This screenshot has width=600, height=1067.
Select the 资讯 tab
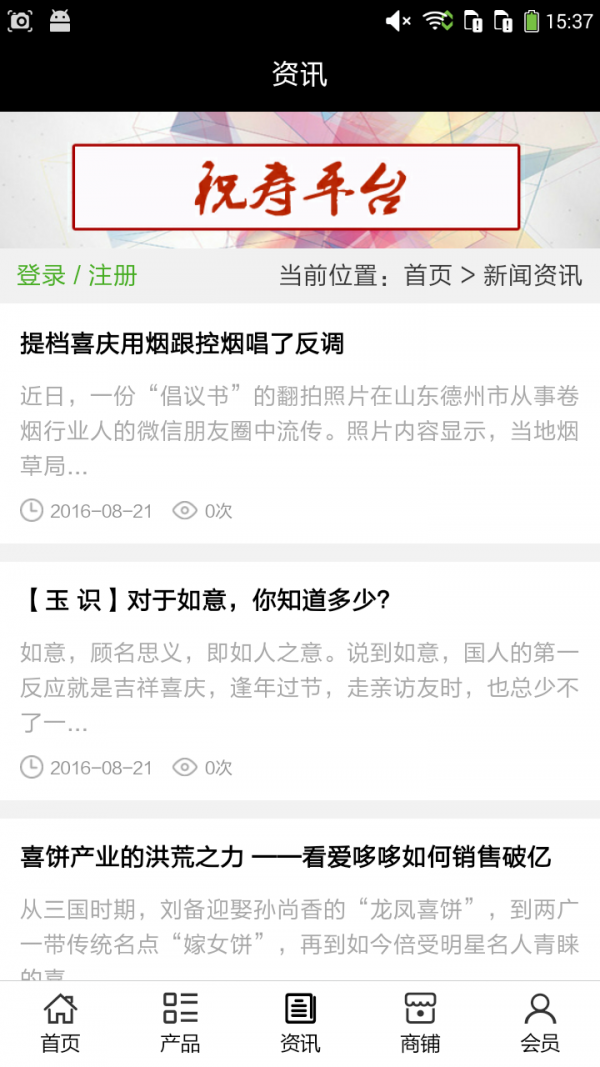click(300, 1023)
